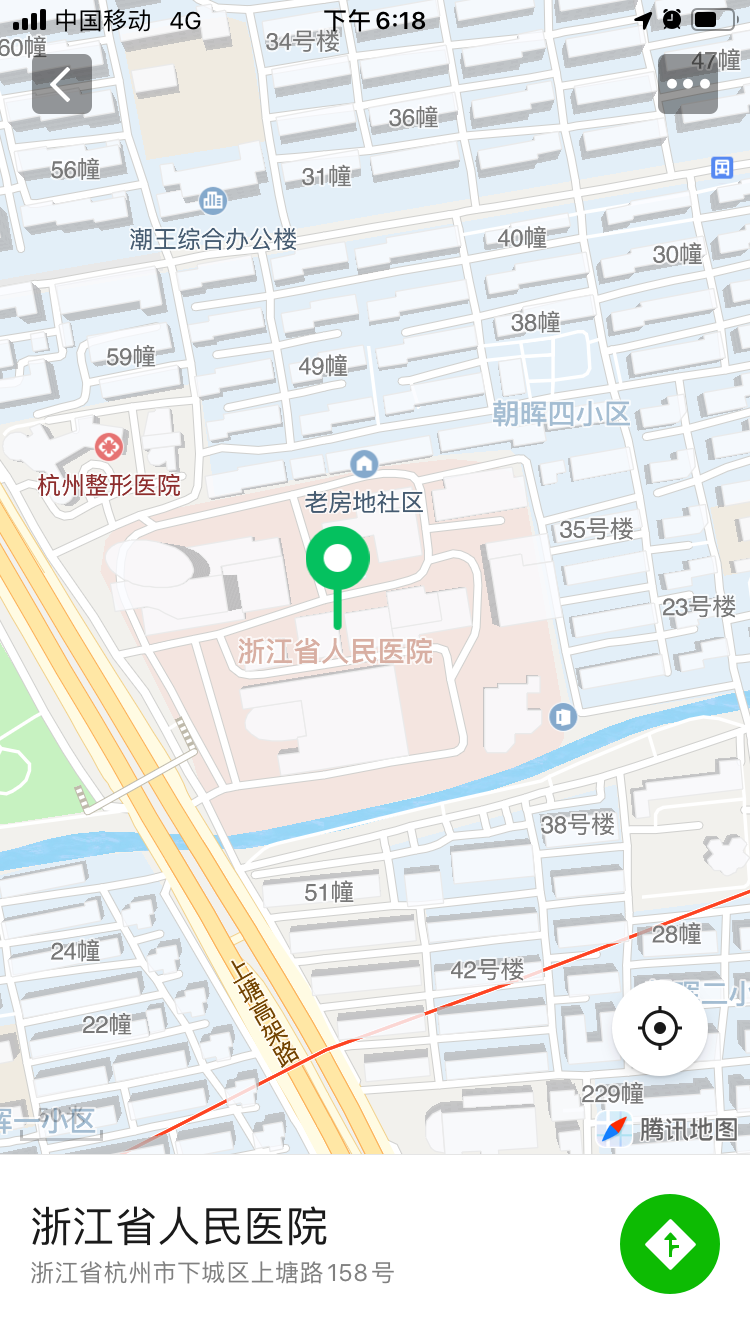
Task: Go back using the top-left arrow
Action: click(62, 84)
